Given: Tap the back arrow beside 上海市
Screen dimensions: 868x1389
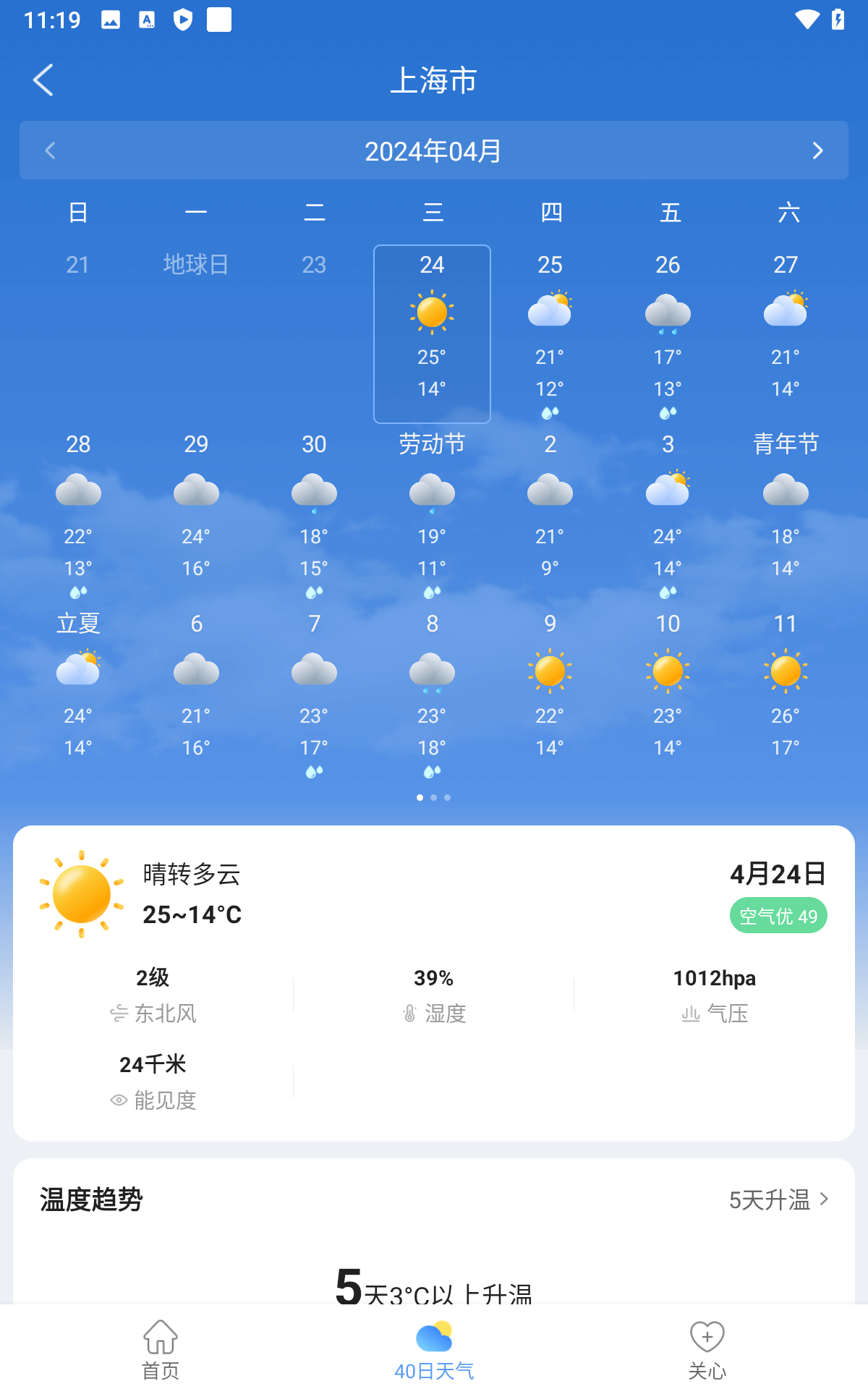Looking at the screenshot, I should [x=43, y=80].
